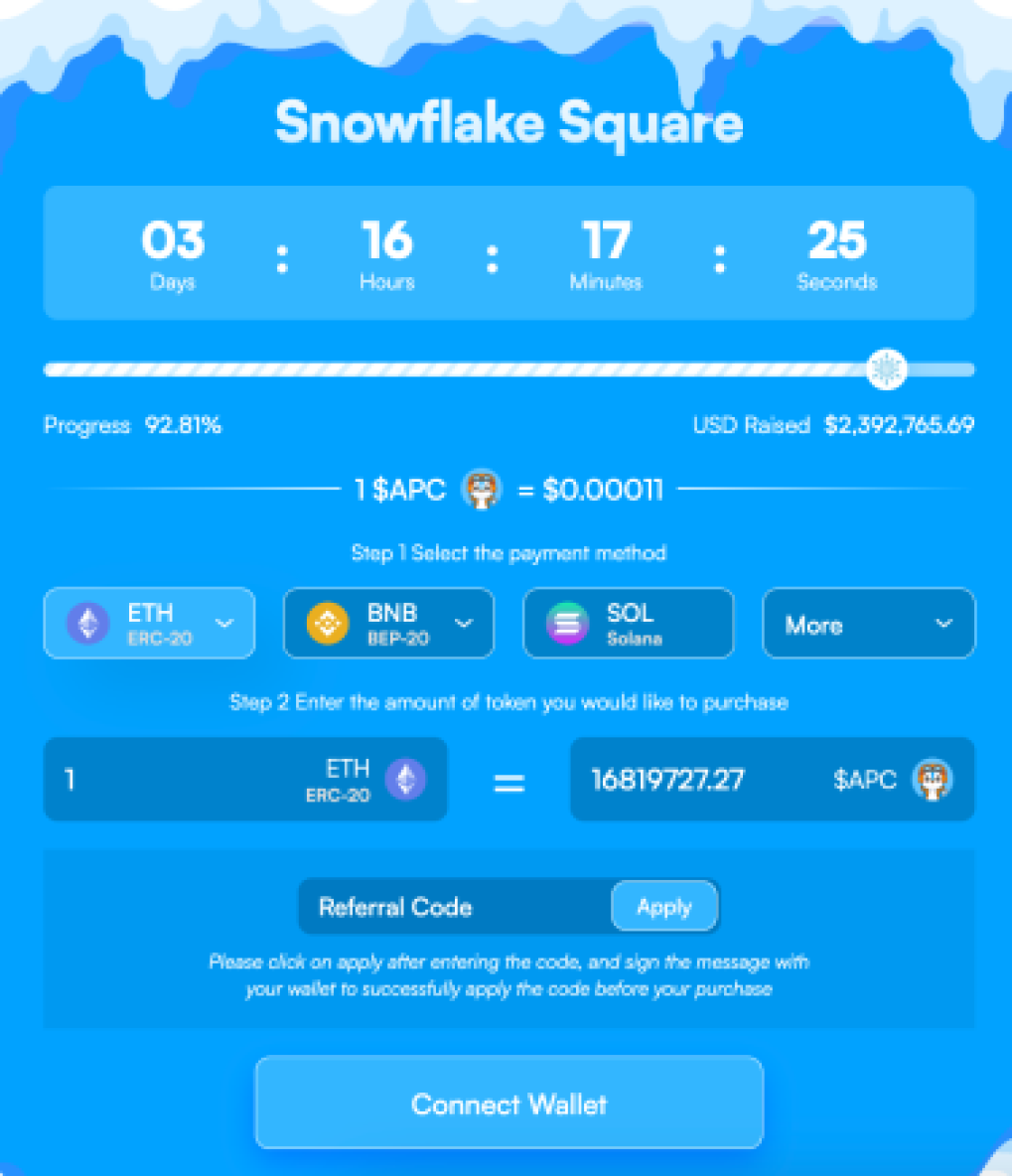Tap the Referral Code field
The height and width of the screenshot is (1176, 1012).
pyautogui.click(x=454, y=907)
